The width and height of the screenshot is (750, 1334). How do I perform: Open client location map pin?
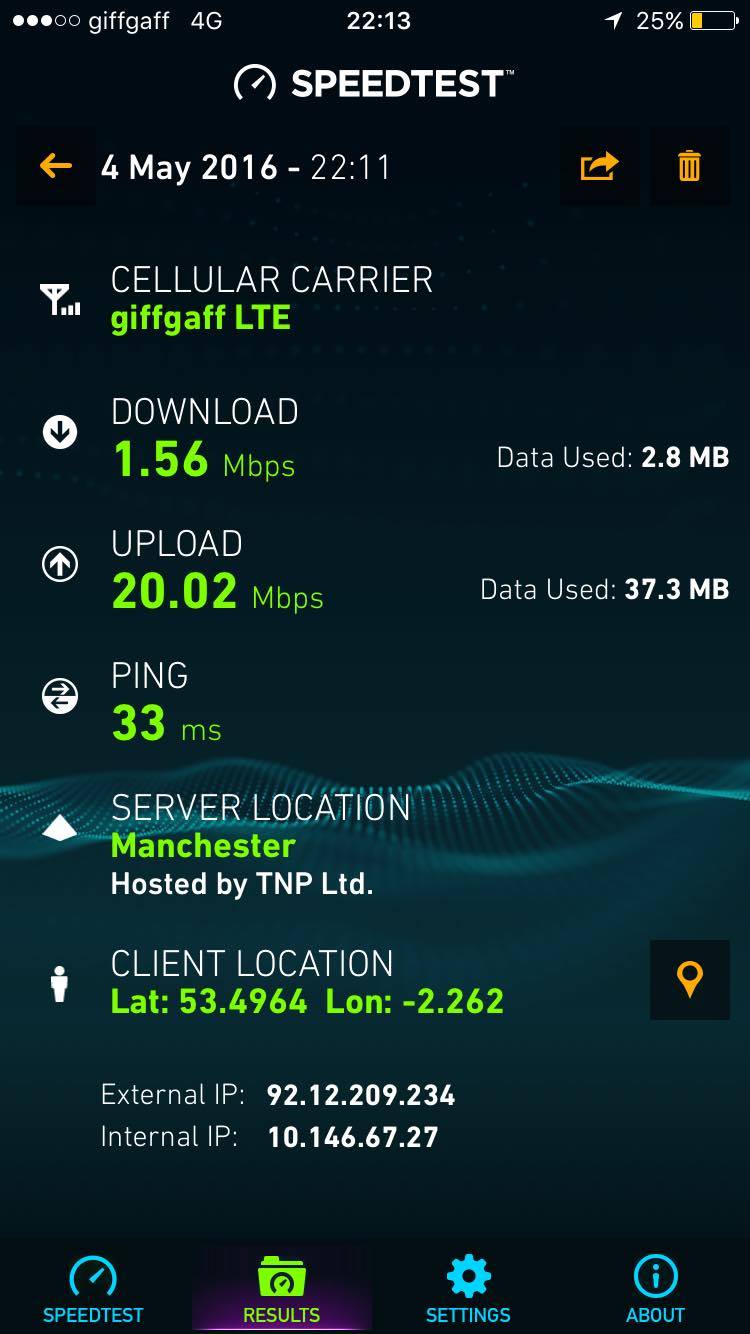point(690,980)
